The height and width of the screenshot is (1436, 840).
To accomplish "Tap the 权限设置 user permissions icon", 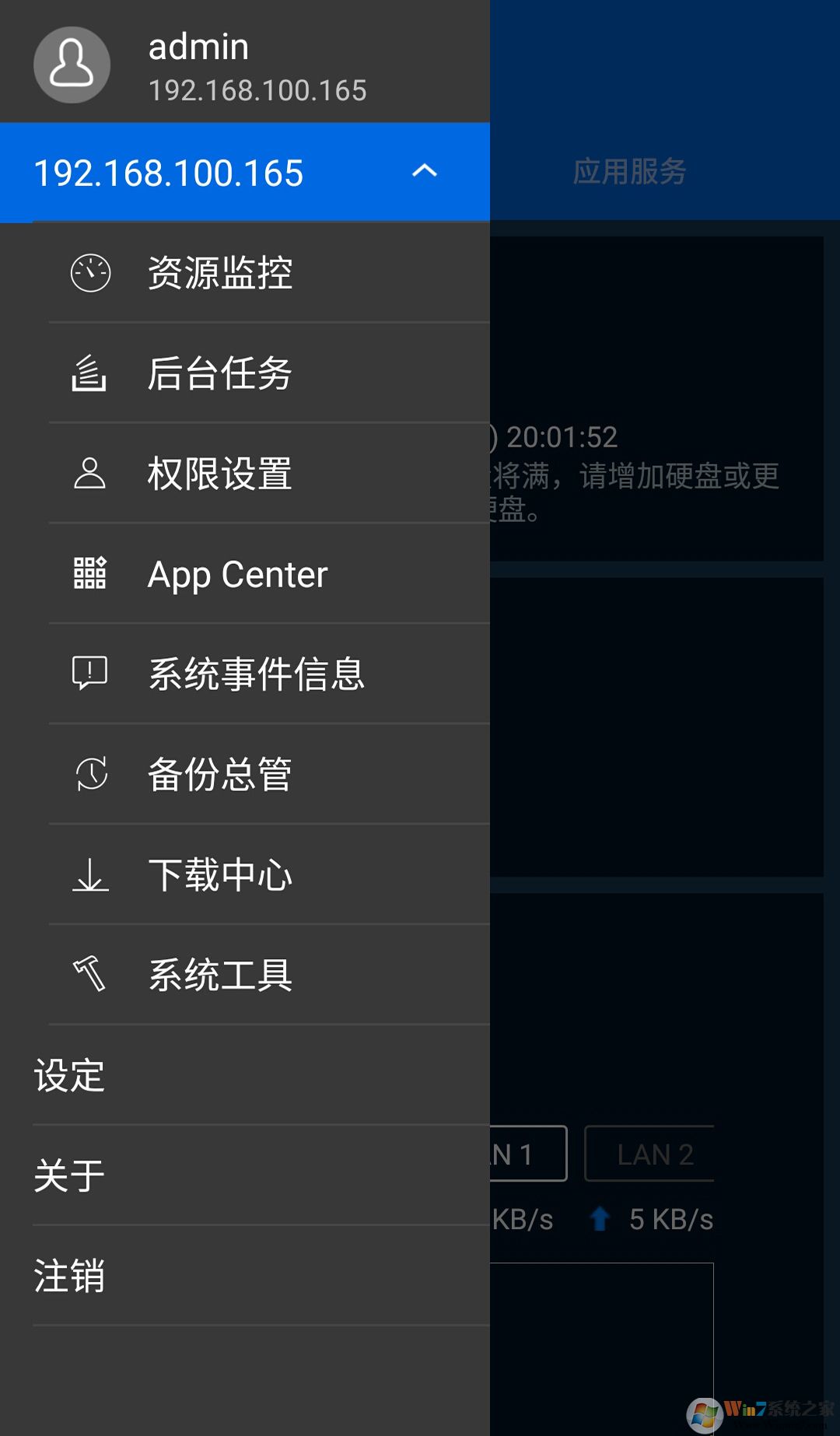I will (89, 474).
